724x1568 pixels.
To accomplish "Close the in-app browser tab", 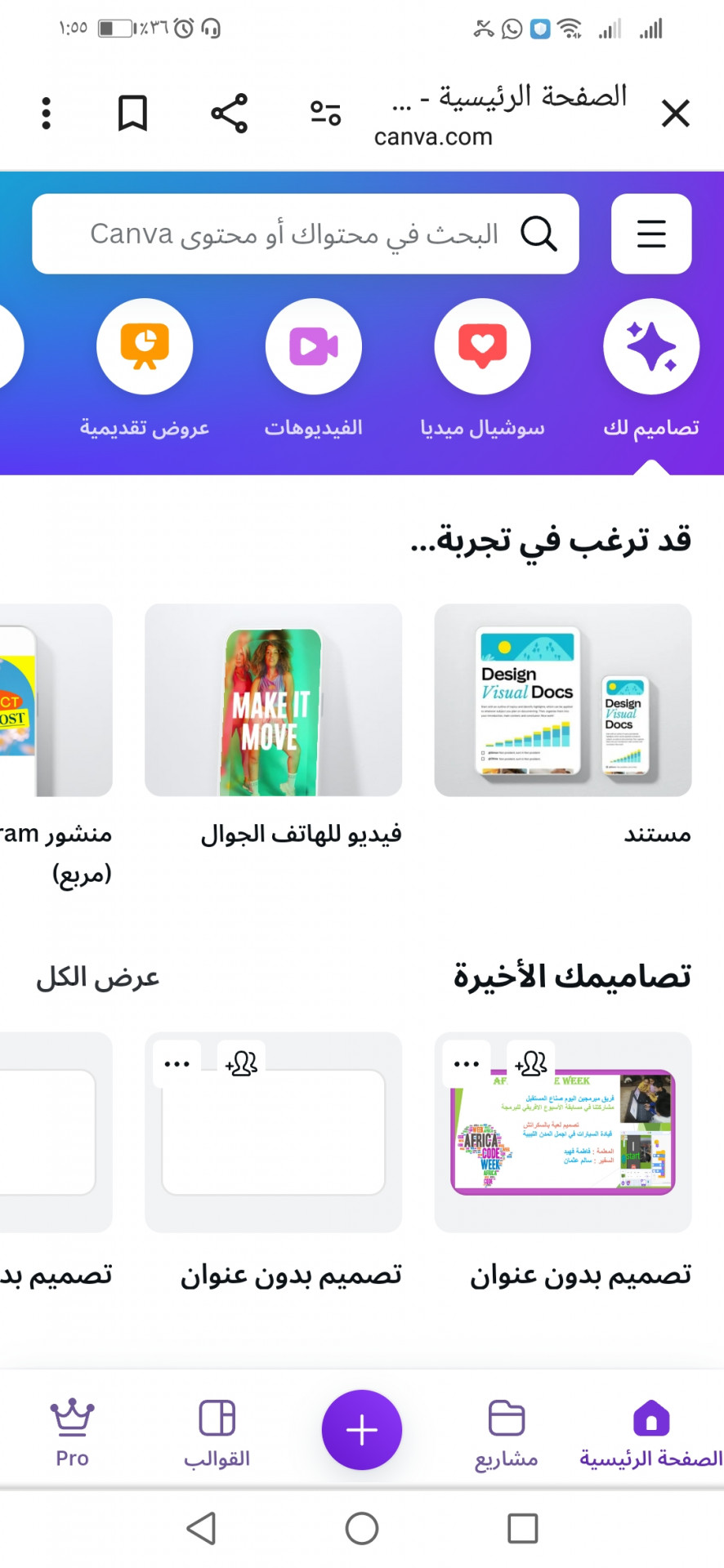I will click(675, 114).
